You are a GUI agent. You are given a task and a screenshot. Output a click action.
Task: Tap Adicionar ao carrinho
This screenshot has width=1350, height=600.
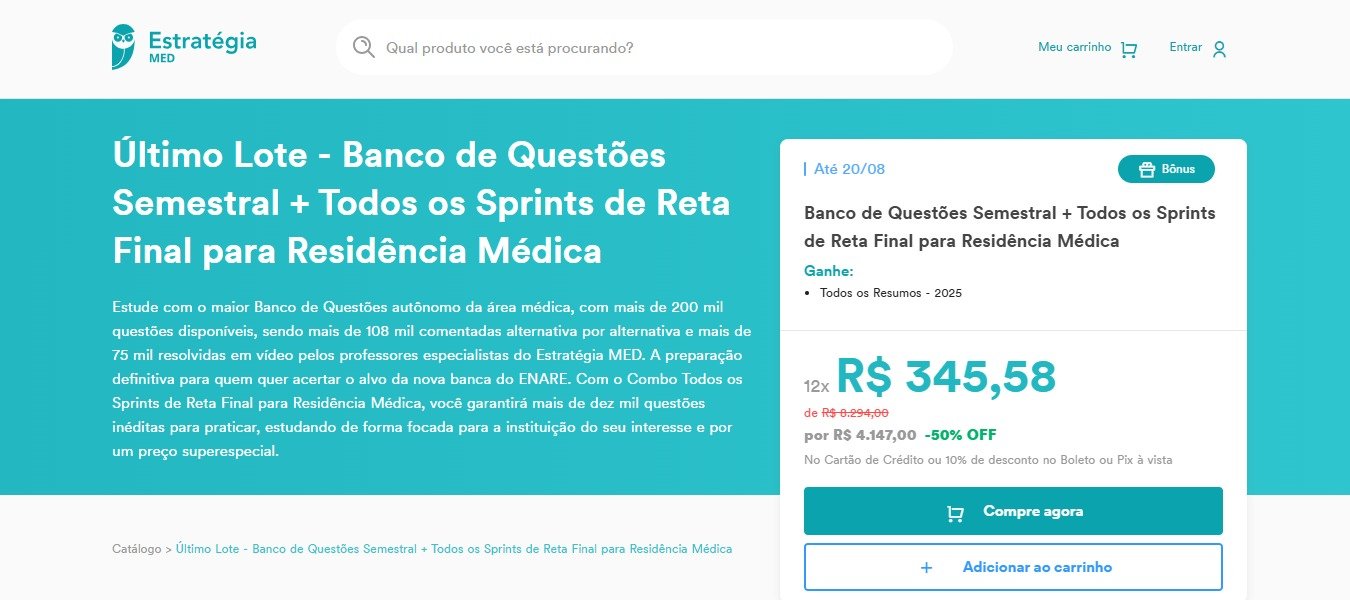point(1013,567)
